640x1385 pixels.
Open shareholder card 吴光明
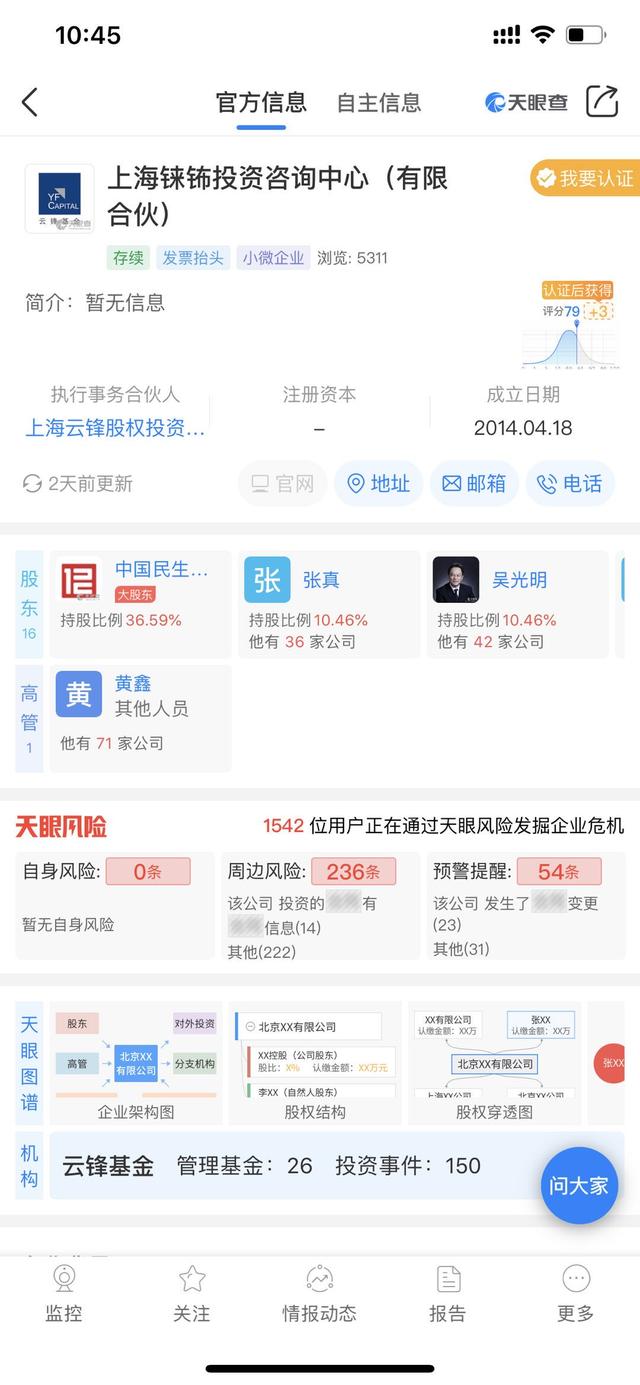pyautogui.click(x=517, y=604)
